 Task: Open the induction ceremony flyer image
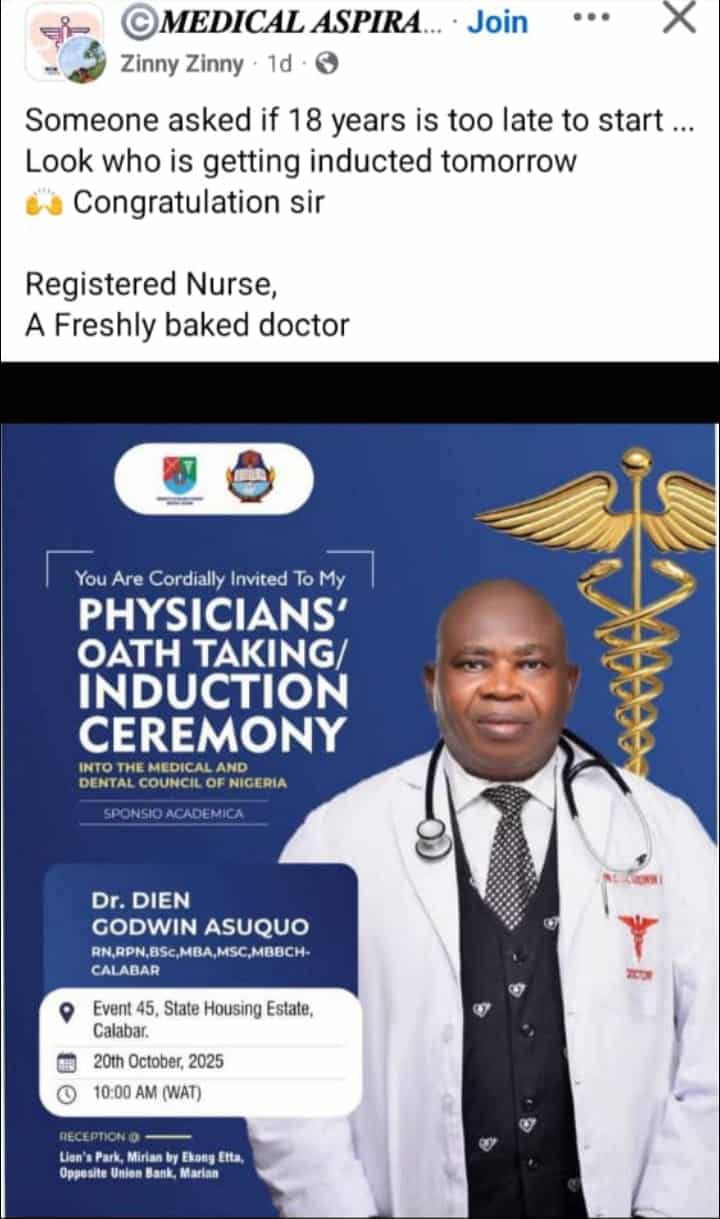coord(360,820)
